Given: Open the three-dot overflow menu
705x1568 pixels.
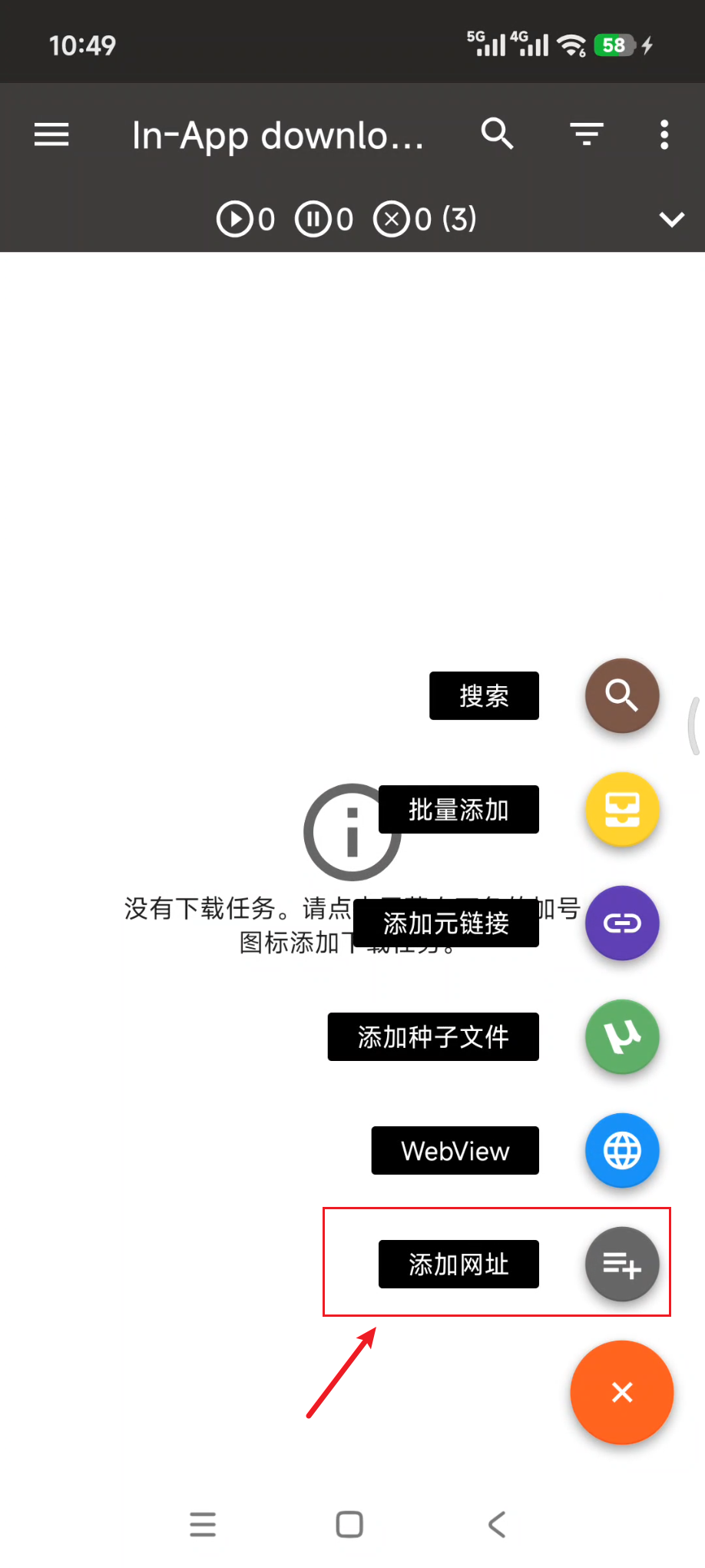Looking at the screenshot, I should click(x=664, y=135).
